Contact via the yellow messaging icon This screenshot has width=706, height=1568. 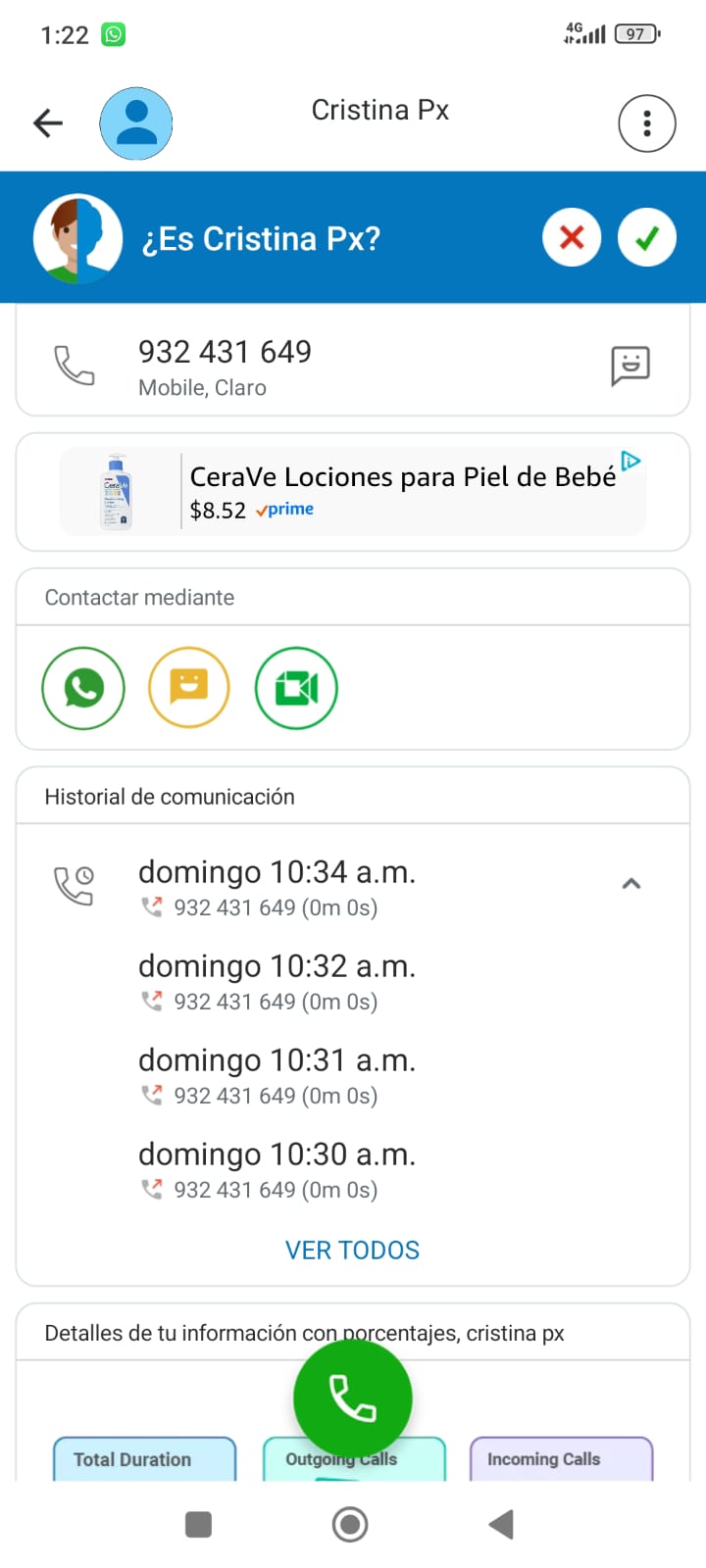(189, 688)
